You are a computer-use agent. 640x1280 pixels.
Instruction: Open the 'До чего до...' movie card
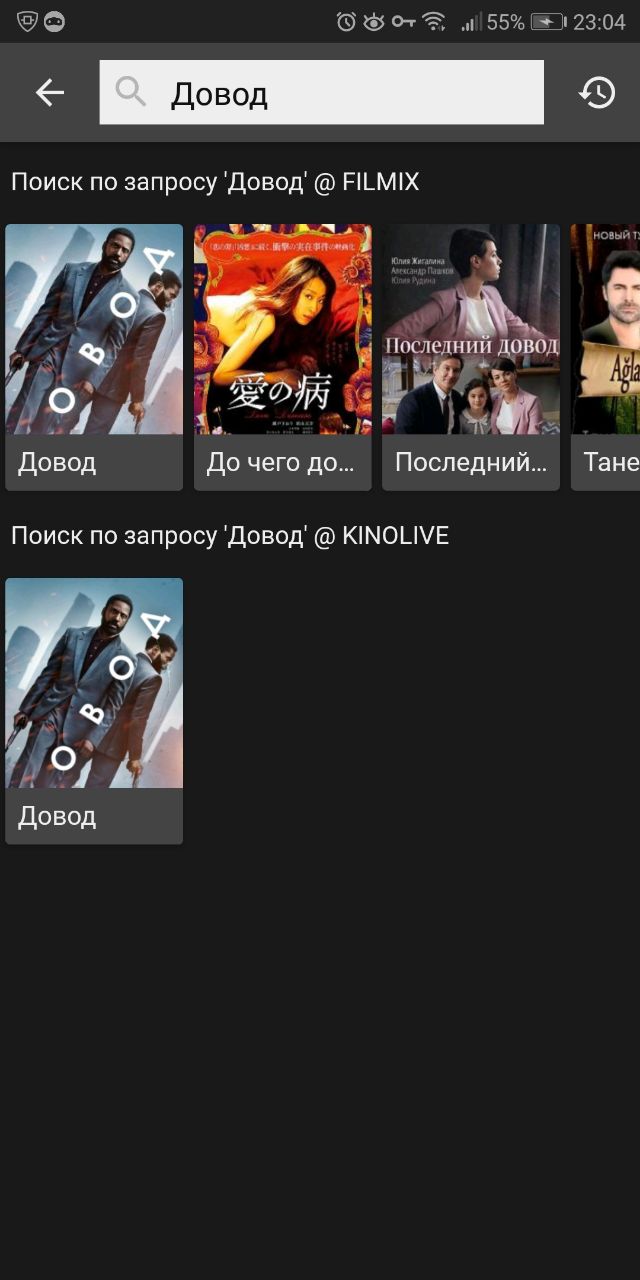point(282,356)
